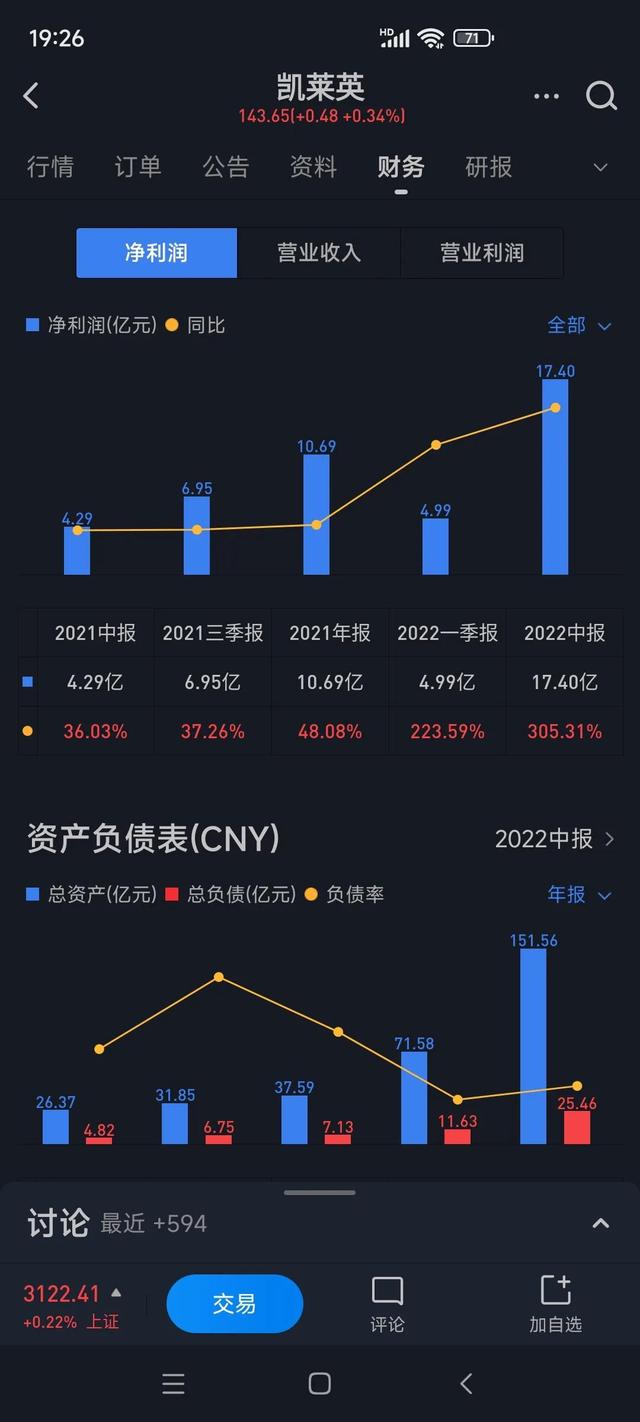Add stock via 加自选

[555, 1304]
